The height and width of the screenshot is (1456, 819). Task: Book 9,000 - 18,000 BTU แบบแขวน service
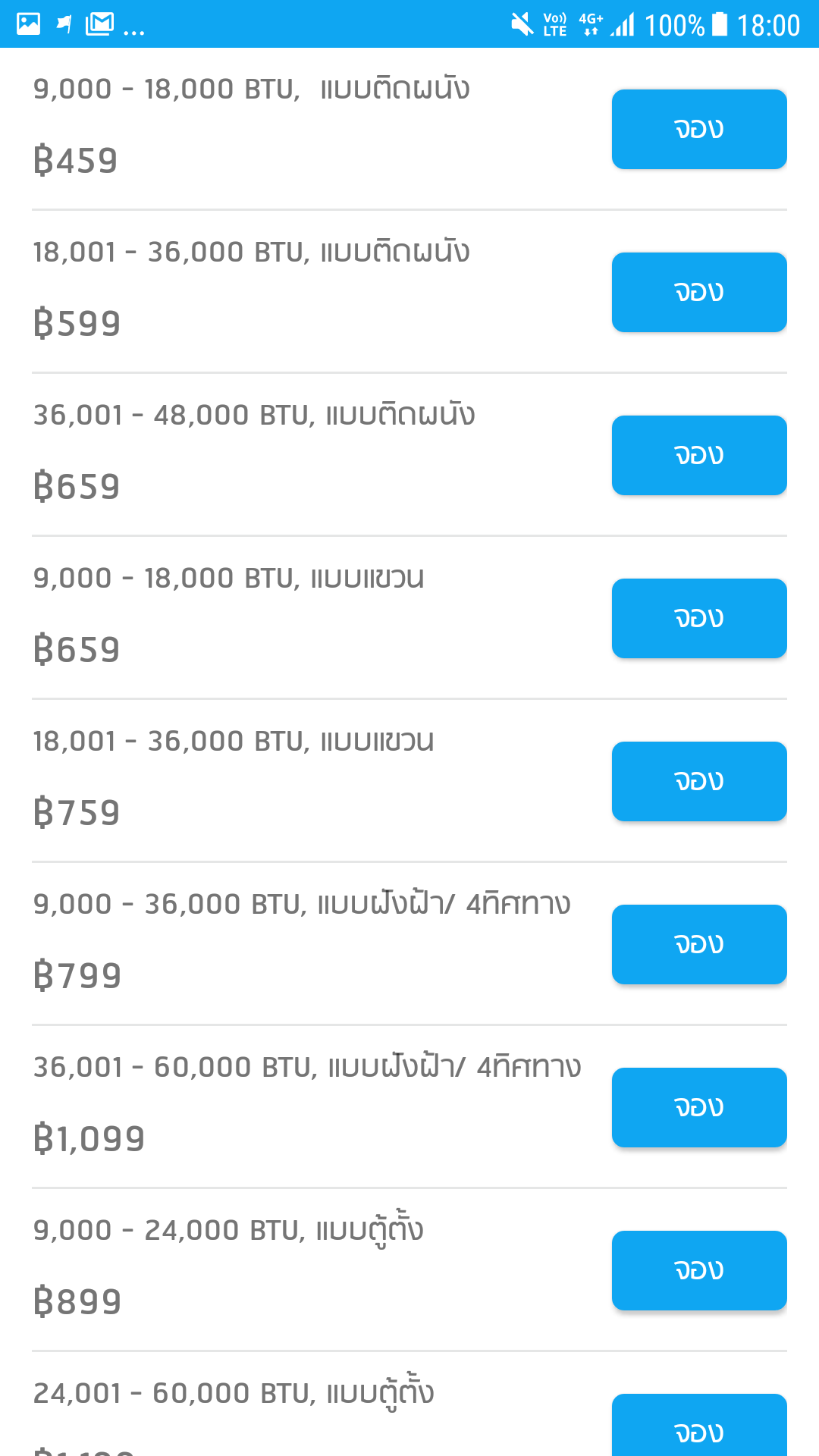coord(698,618)
